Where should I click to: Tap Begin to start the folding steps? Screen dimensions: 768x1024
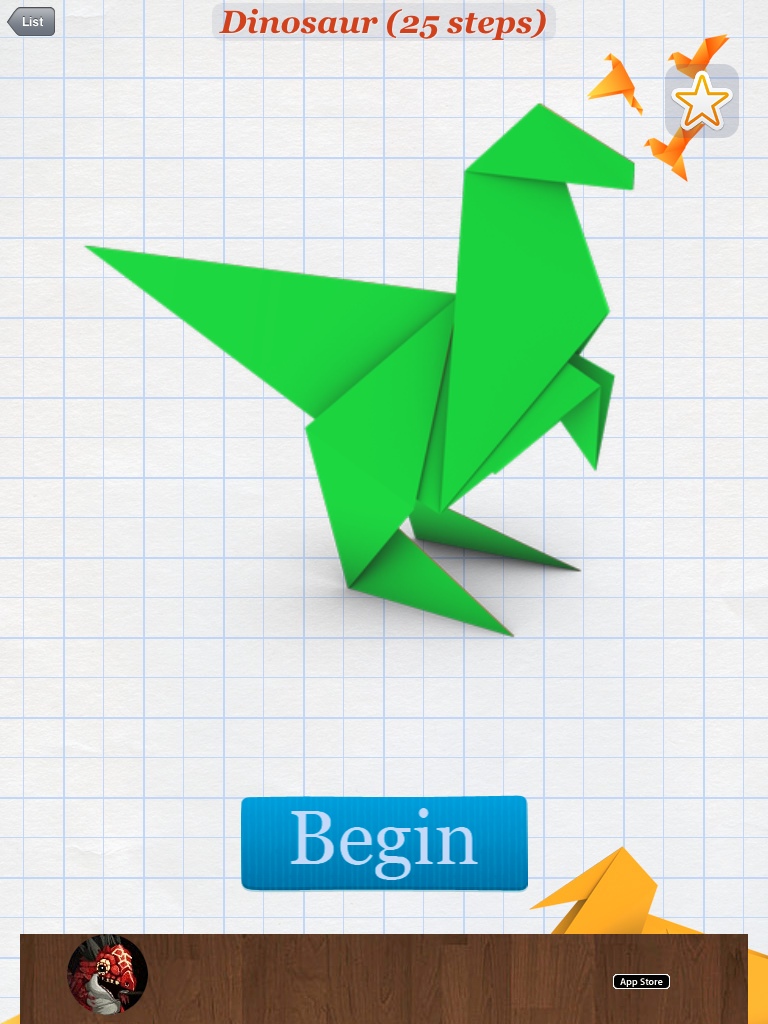384,842
